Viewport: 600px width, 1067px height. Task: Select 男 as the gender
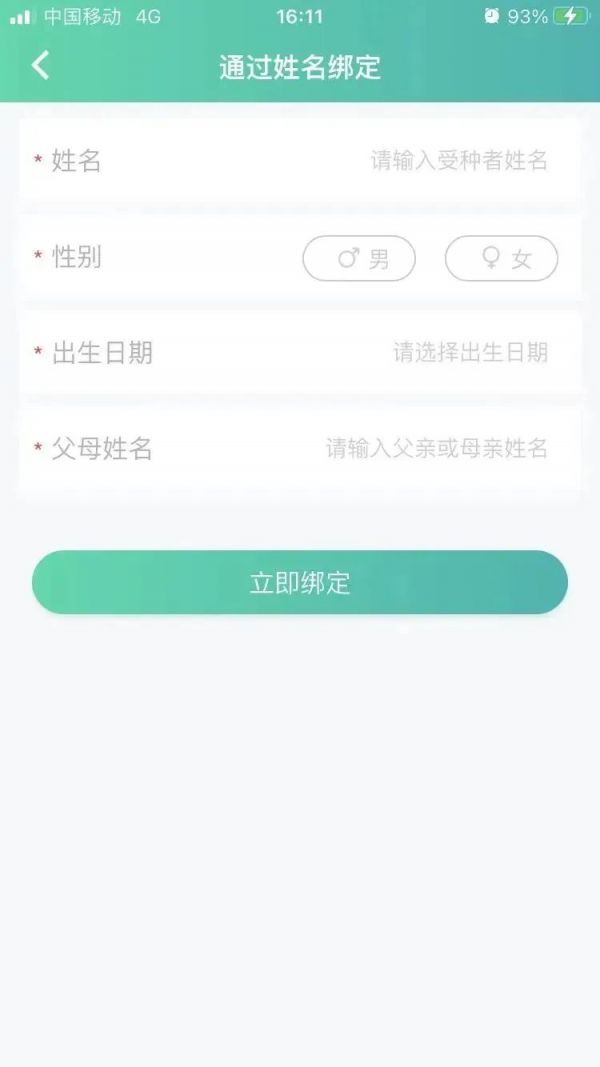click(x=359, y=259)
